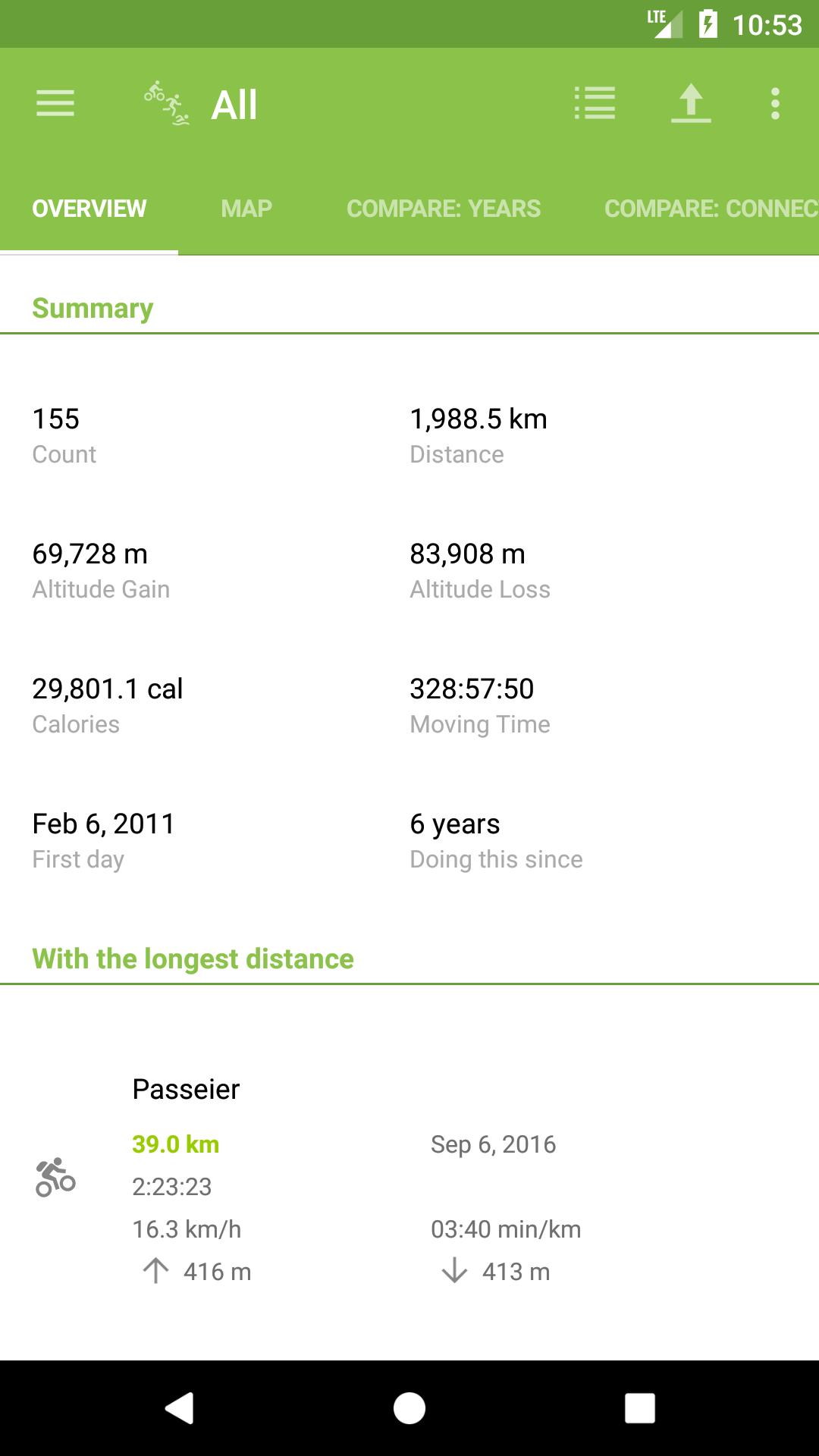Click the green 39.0 km distance link

(x=176, y=1144)
